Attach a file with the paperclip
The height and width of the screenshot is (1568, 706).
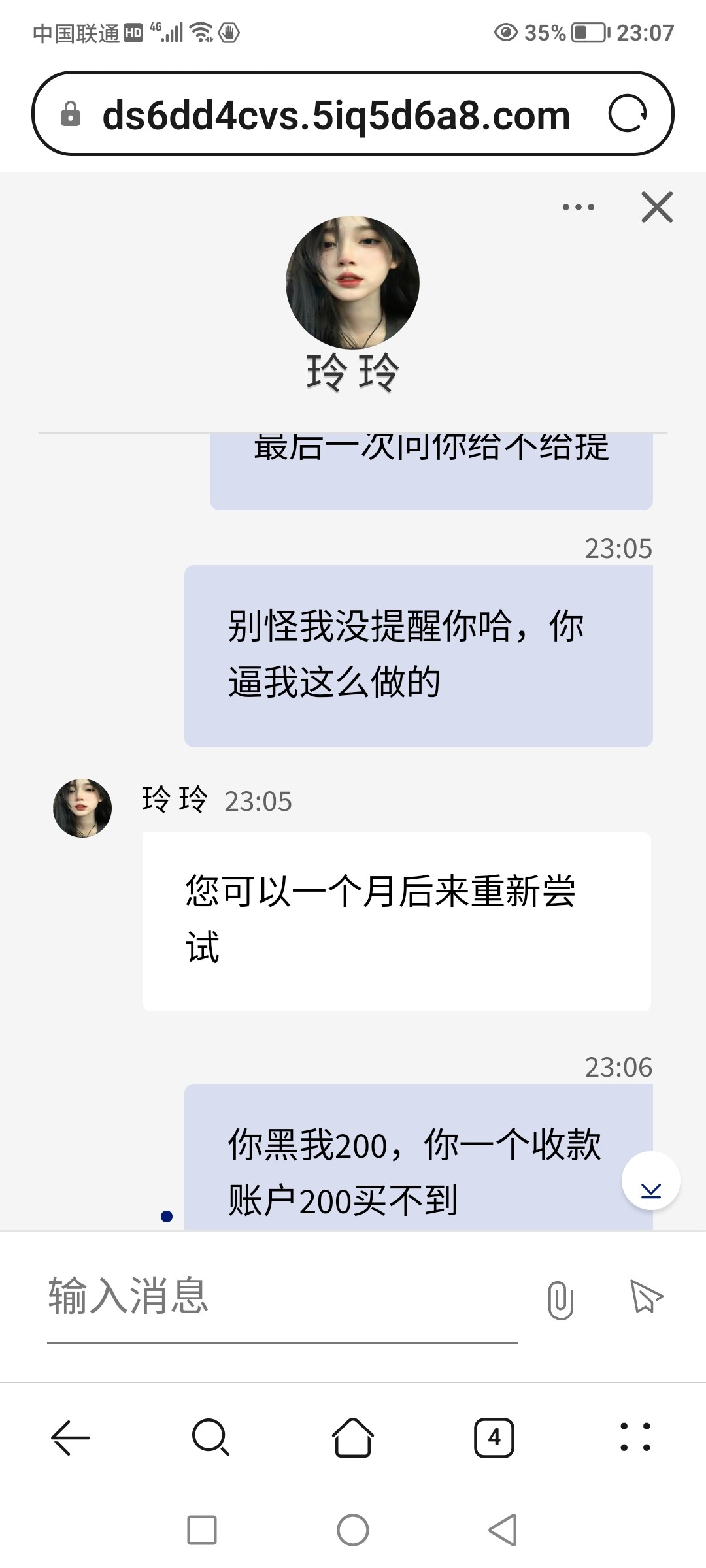point(560,1299)
